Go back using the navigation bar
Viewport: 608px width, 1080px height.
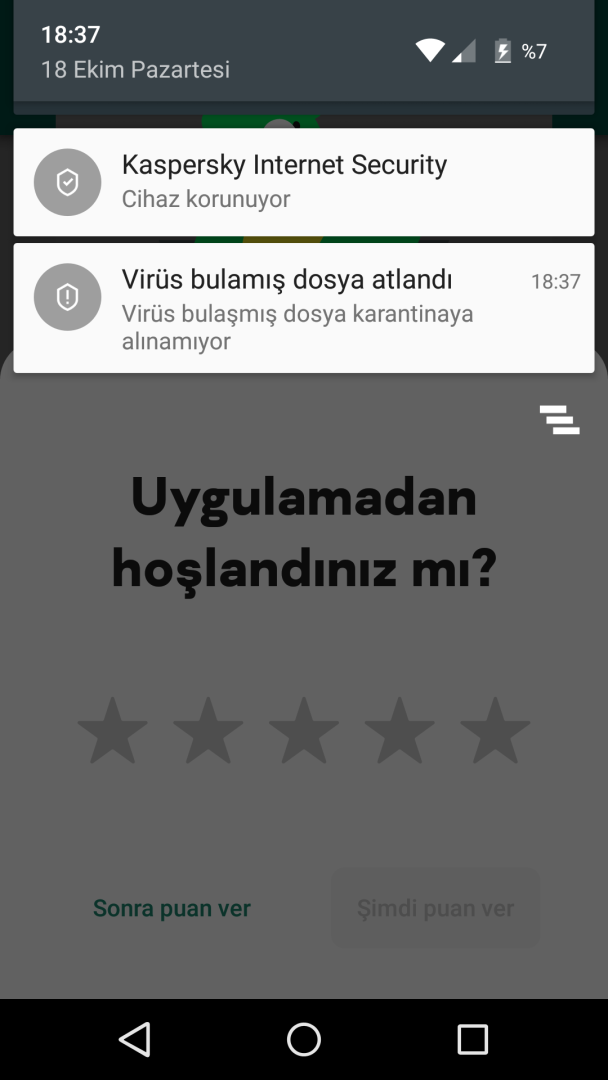click(x=134, y=1039)
